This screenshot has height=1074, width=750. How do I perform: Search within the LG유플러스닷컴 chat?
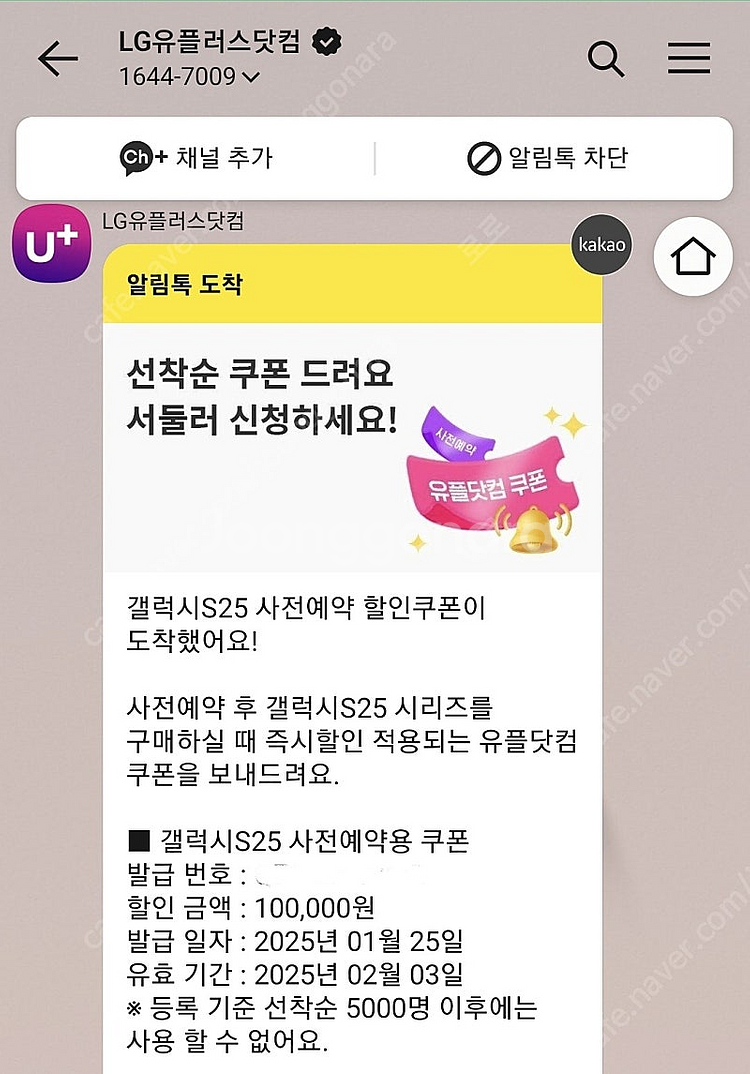pos(606,59)
